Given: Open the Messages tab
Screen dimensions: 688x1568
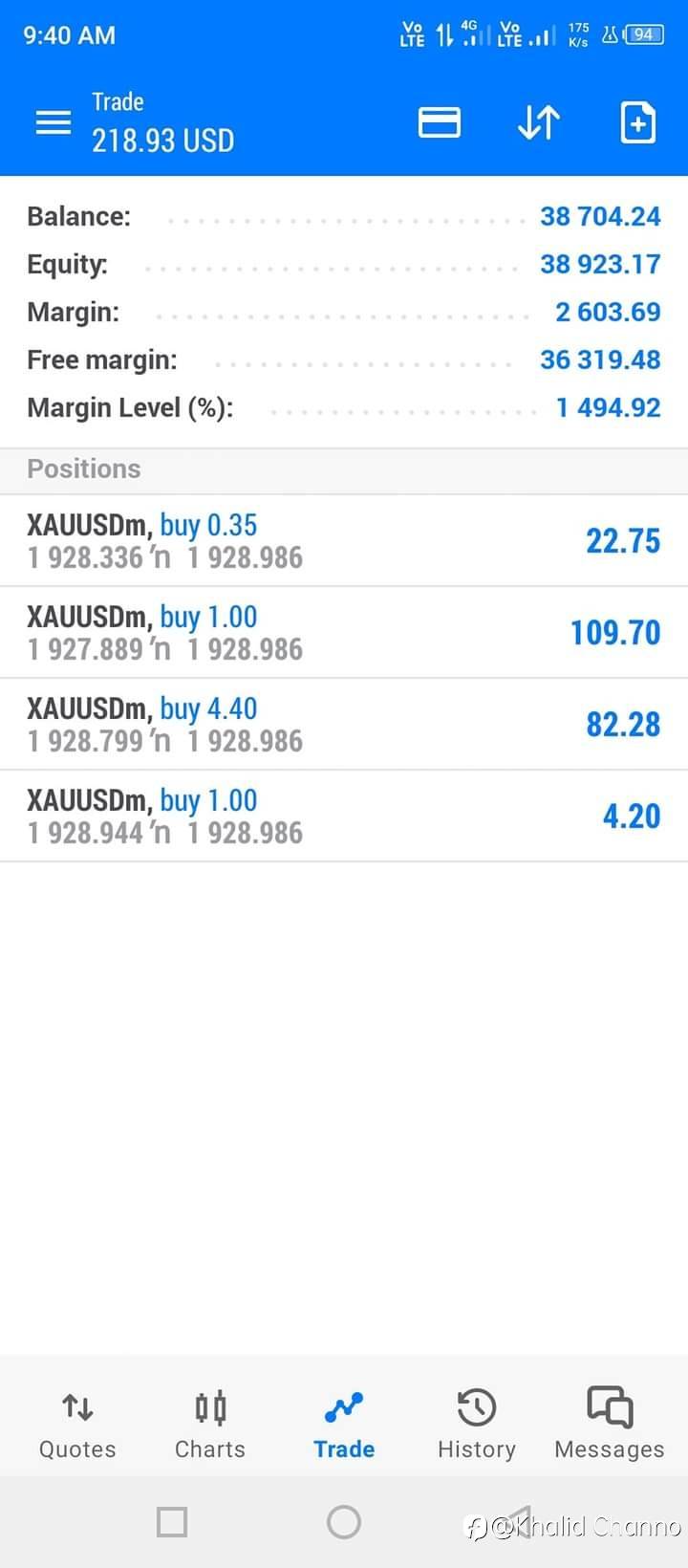Looking at the screenshot, I should click(x=610, y=1425).
